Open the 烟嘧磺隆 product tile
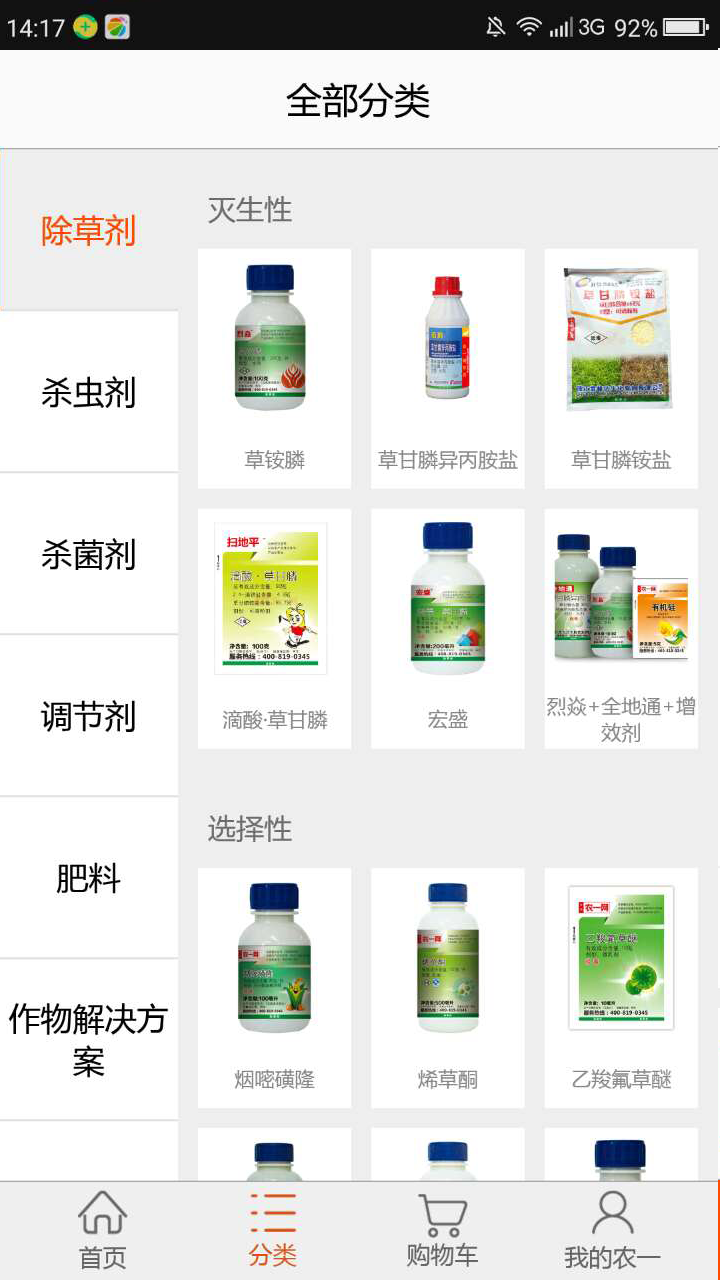The image size is (720, 1280). 274,987
